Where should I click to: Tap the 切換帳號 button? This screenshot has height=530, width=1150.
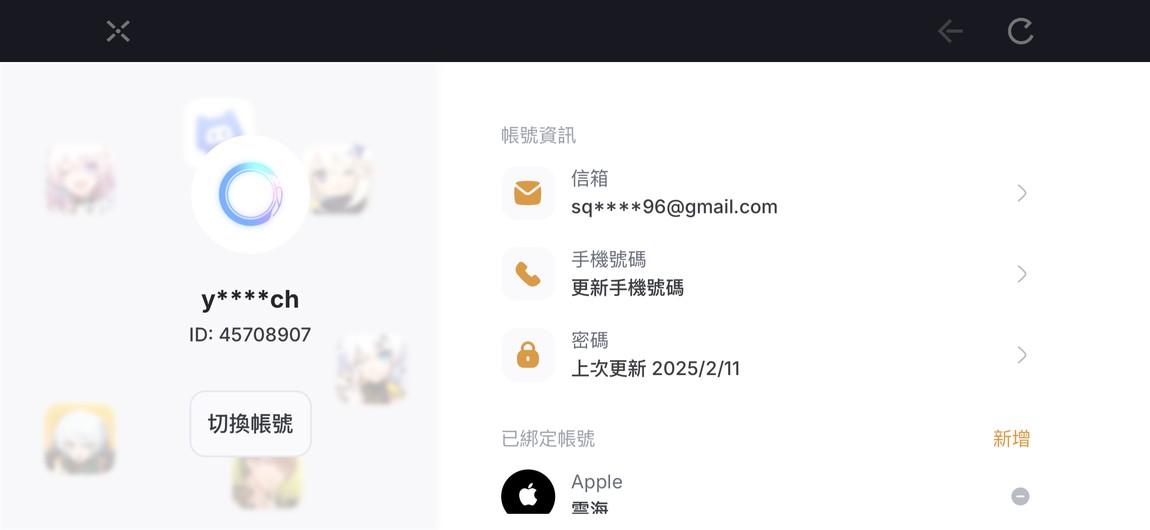point(250,424)
